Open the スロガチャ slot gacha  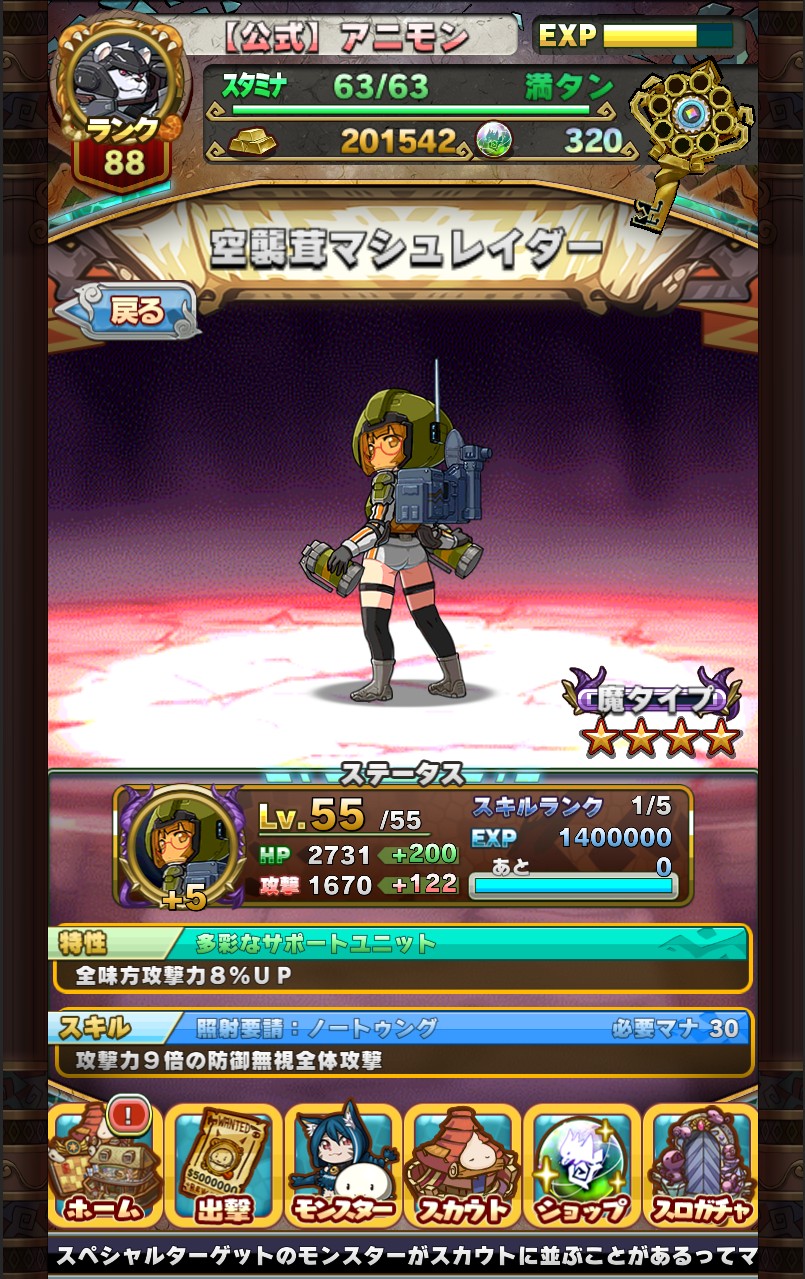coord(700,1168)
